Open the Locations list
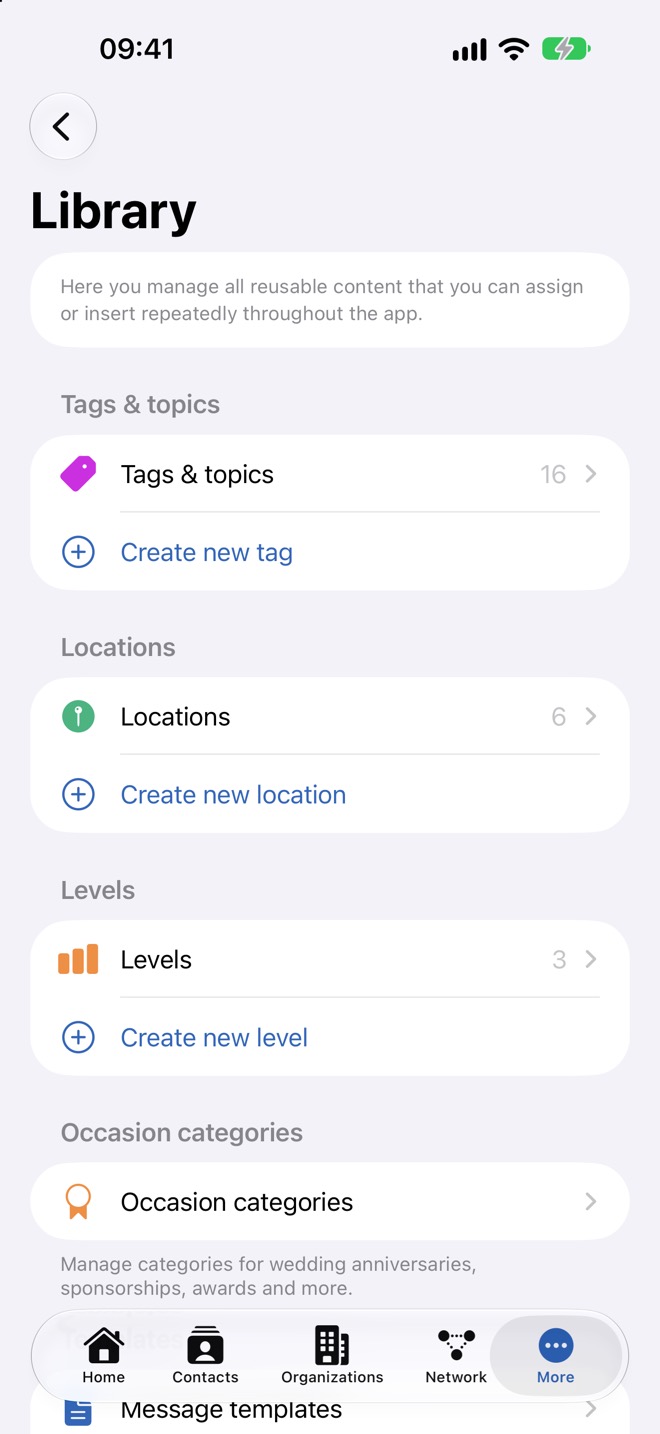This screenshot has height=1434, width=660. pos(330,716)
